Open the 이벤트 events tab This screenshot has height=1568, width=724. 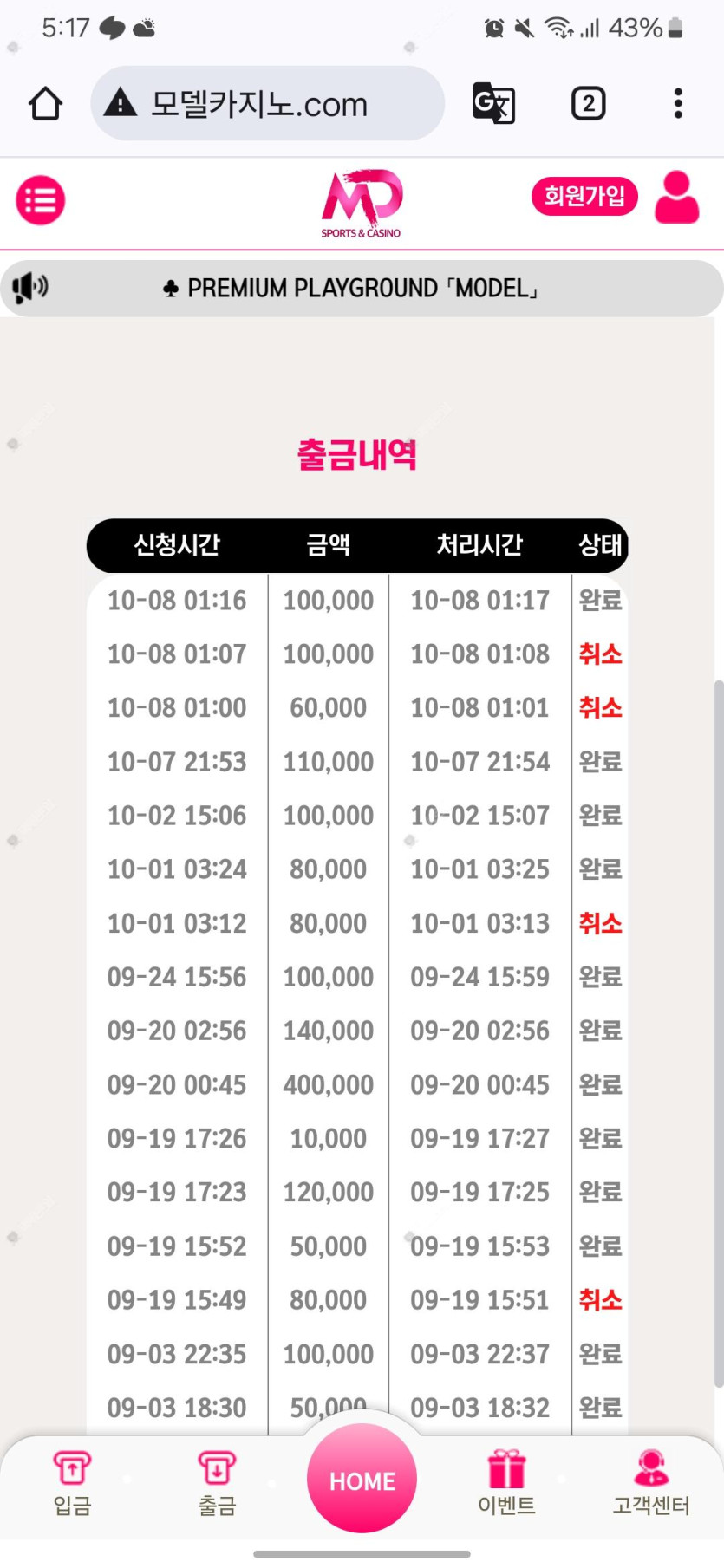(506, 1483)
